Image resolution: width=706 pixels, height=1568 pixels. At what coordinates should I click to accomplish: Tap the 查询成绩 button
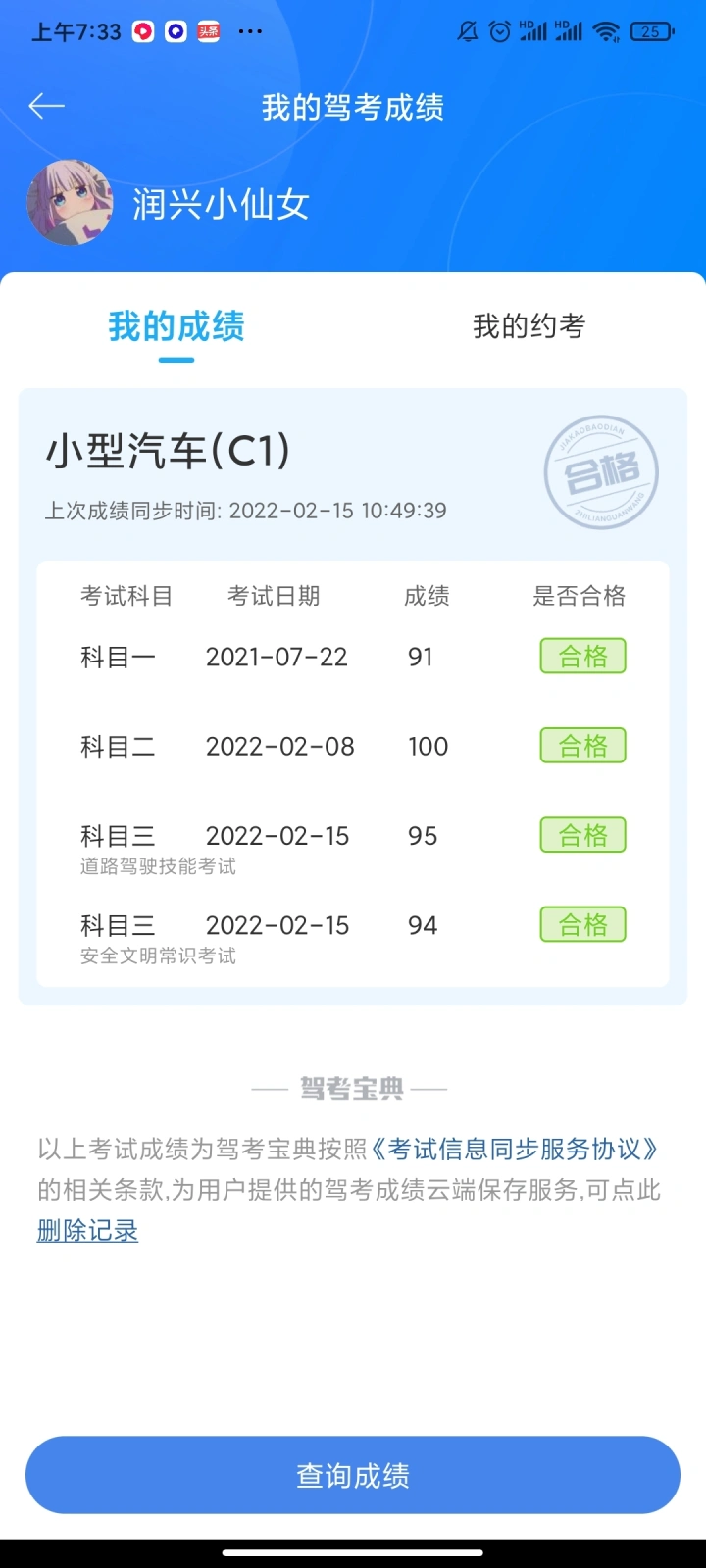[353, 1475]
